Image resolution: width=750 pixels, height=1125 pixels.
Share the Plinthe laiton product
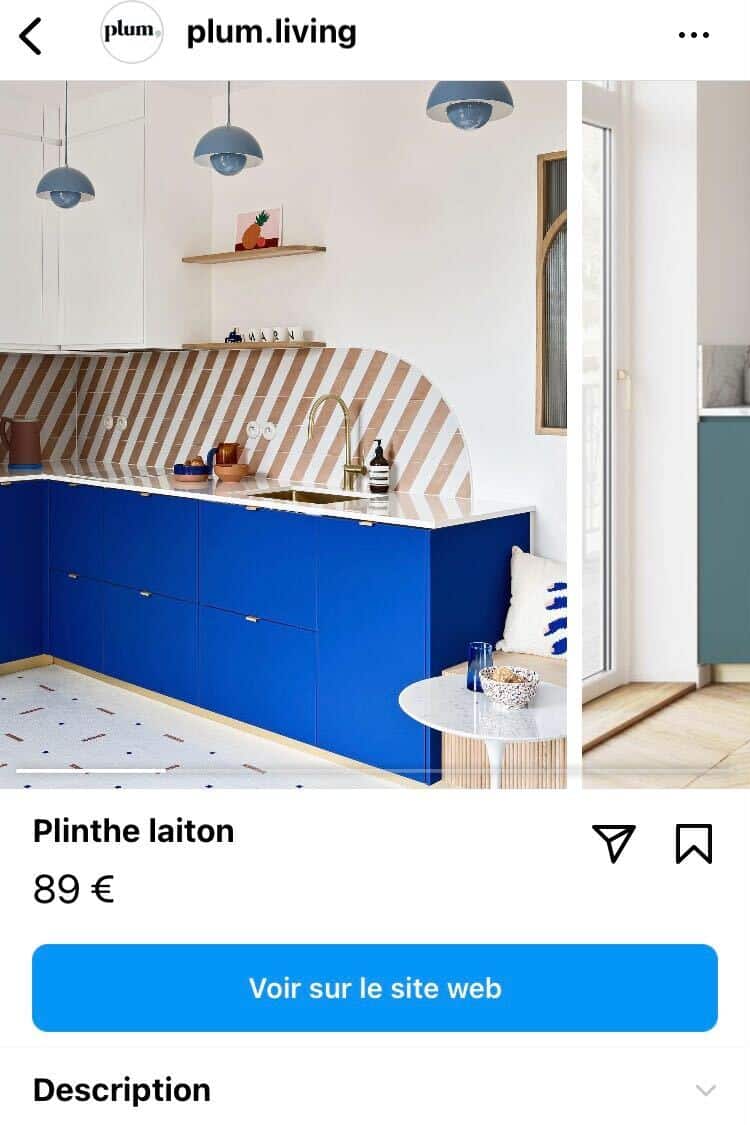tap(613, 844)
